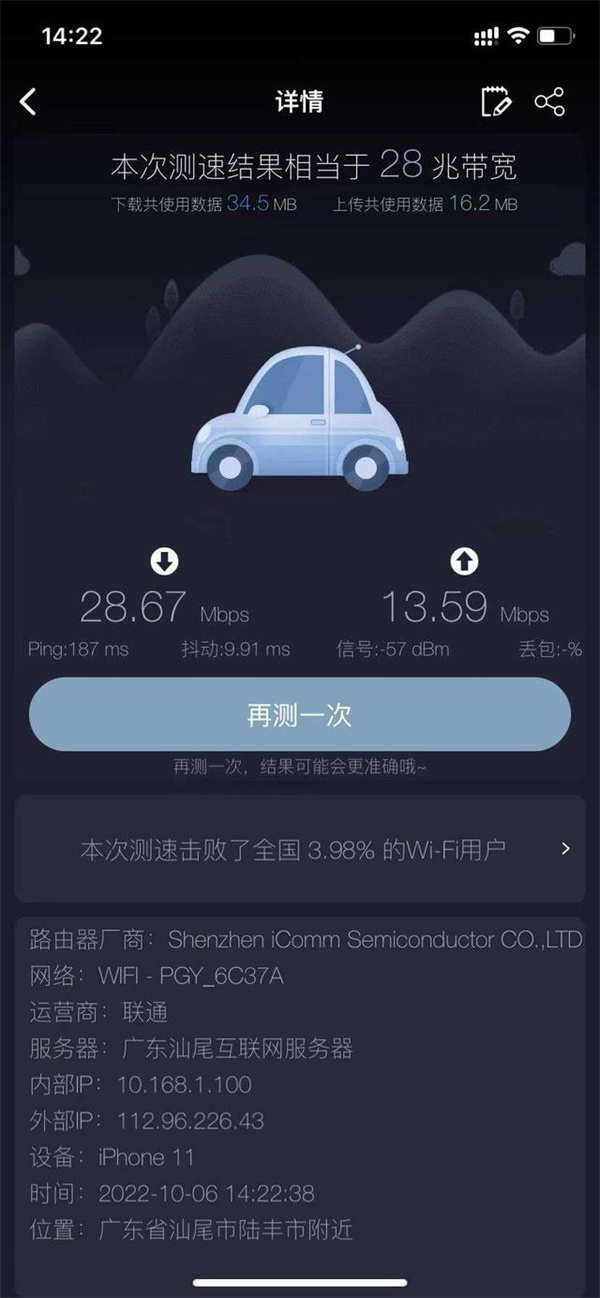
Task: Go back from the 详情 page
Action: click(28, 101)
